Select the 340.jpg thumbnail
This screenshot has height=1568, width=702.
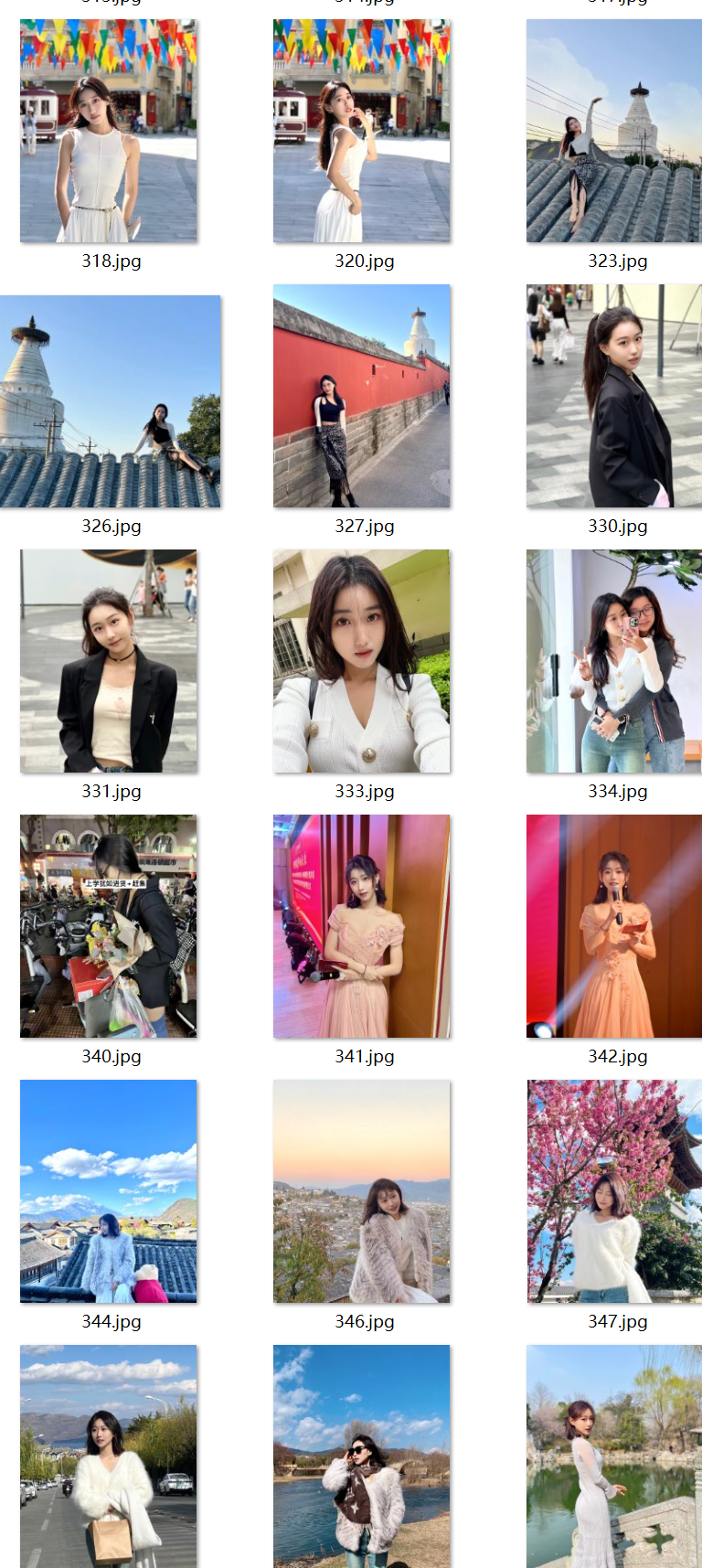(109, 926)
